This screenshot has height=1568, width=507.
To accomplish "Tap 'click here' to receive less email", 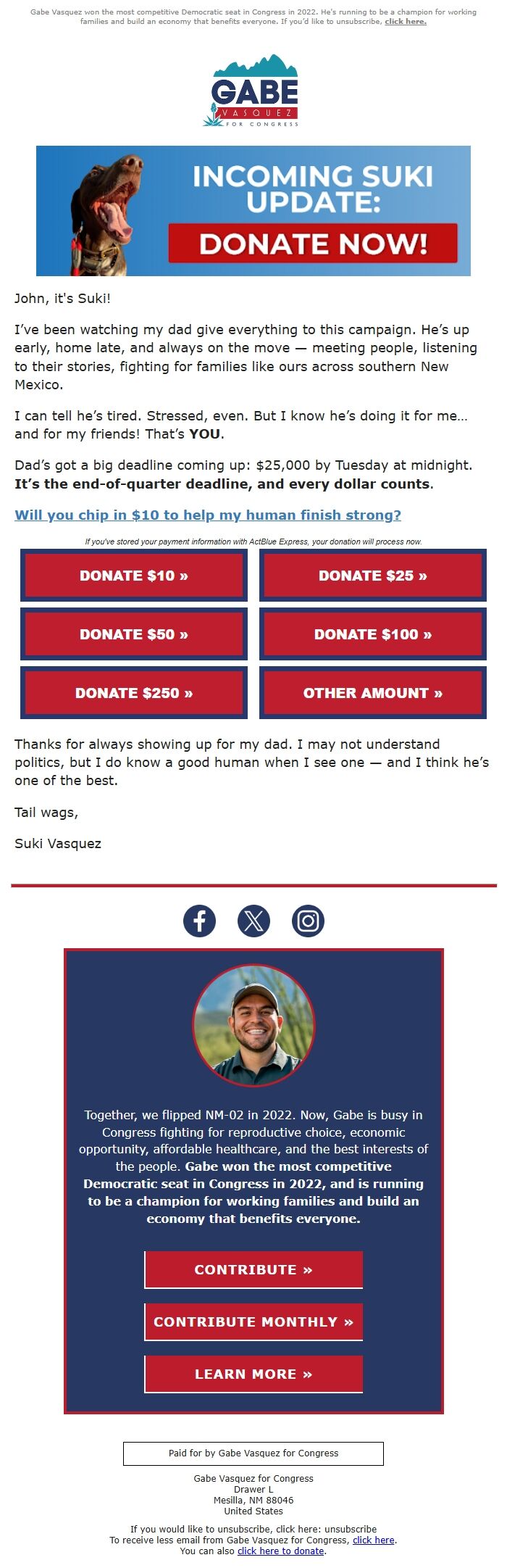I will tap(374, 1540).
